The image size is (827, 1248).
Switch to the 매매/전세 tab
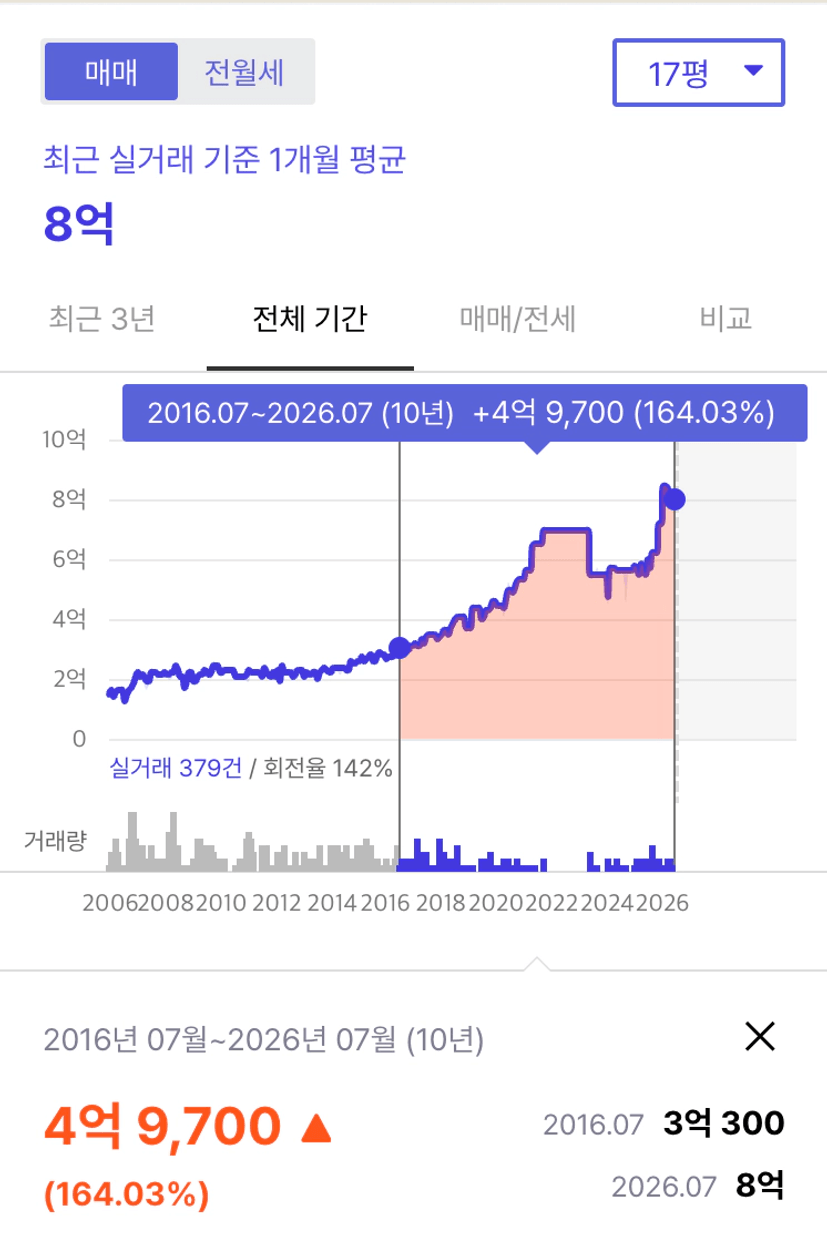(x=517, y=320)
